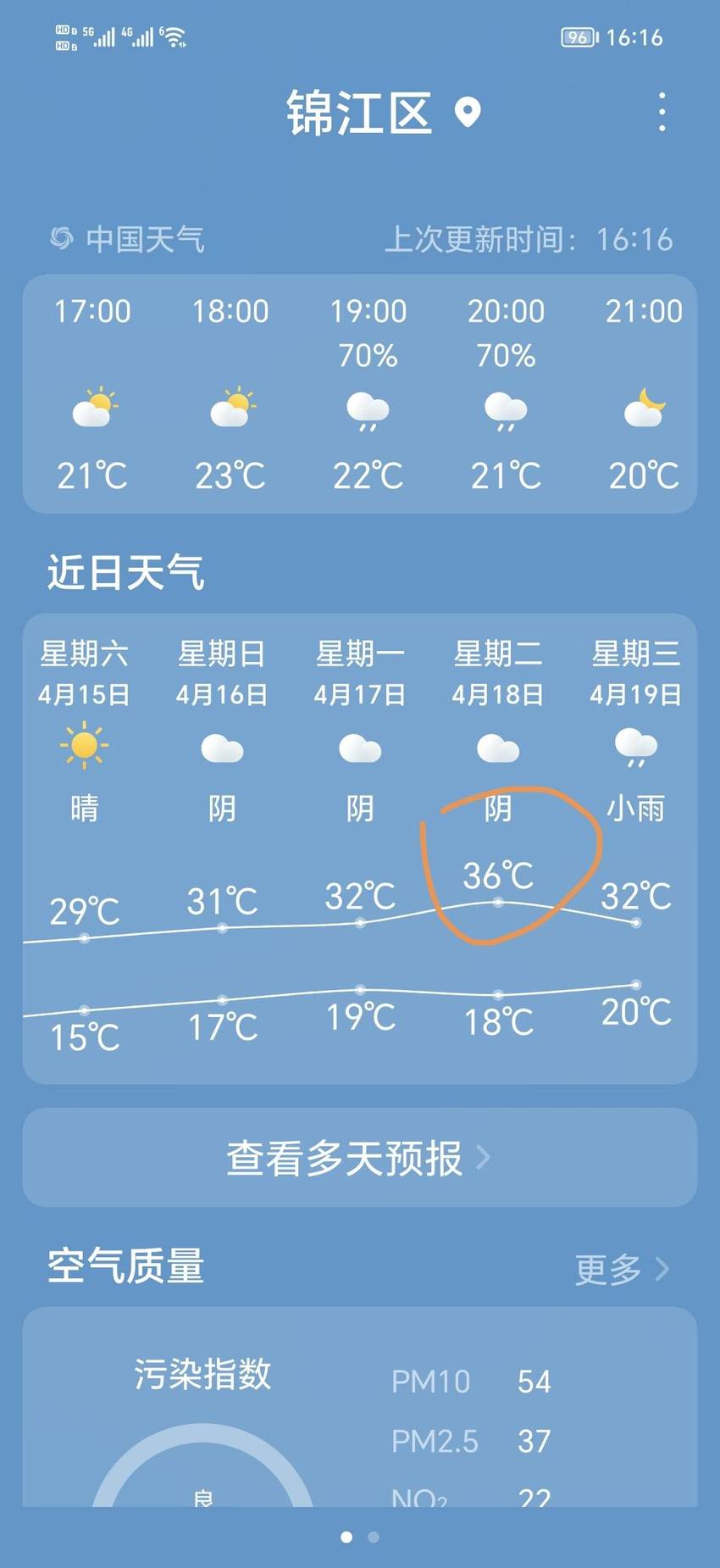Tap the second page indicator dot
The width and height of the screenshot is (720, 1568).
tap(374, 1537)
